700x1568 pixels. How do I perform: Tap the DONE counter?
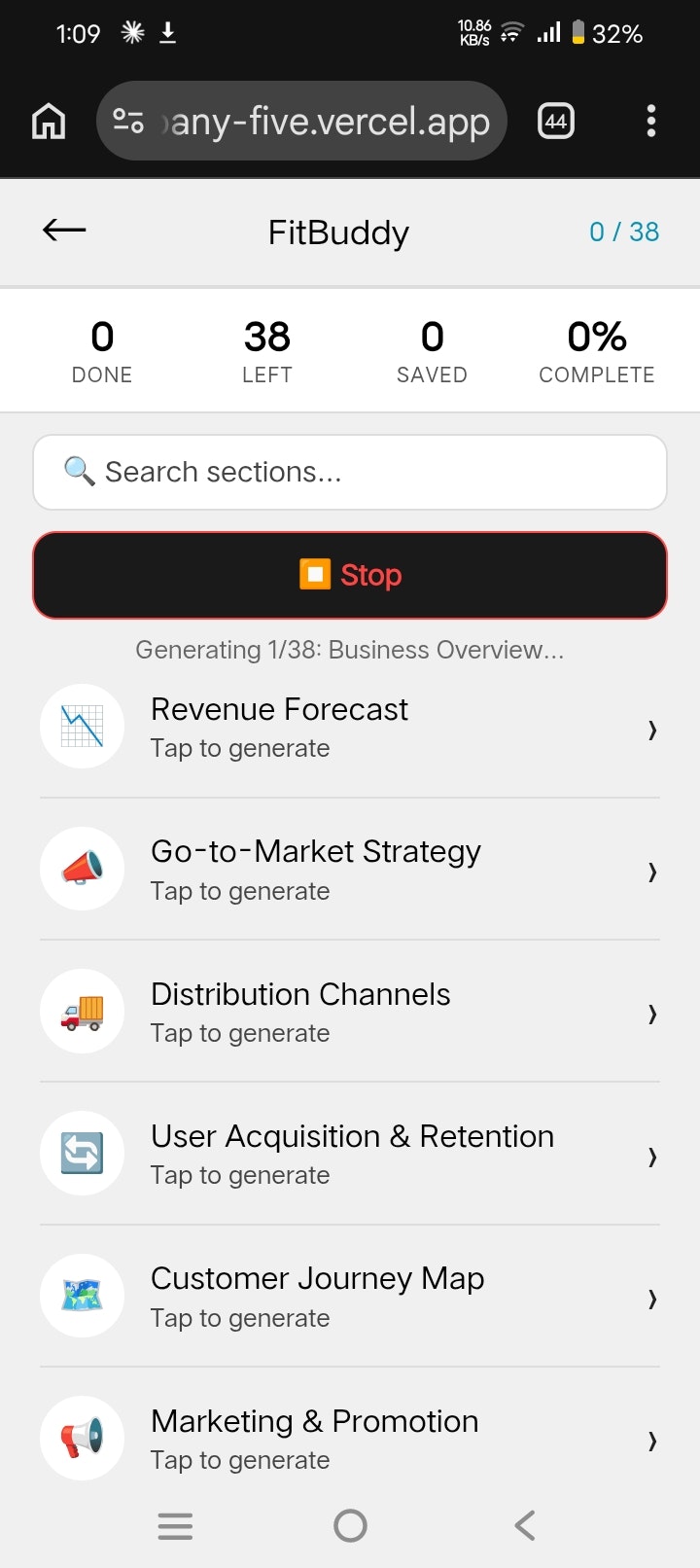tap(102, 350)
